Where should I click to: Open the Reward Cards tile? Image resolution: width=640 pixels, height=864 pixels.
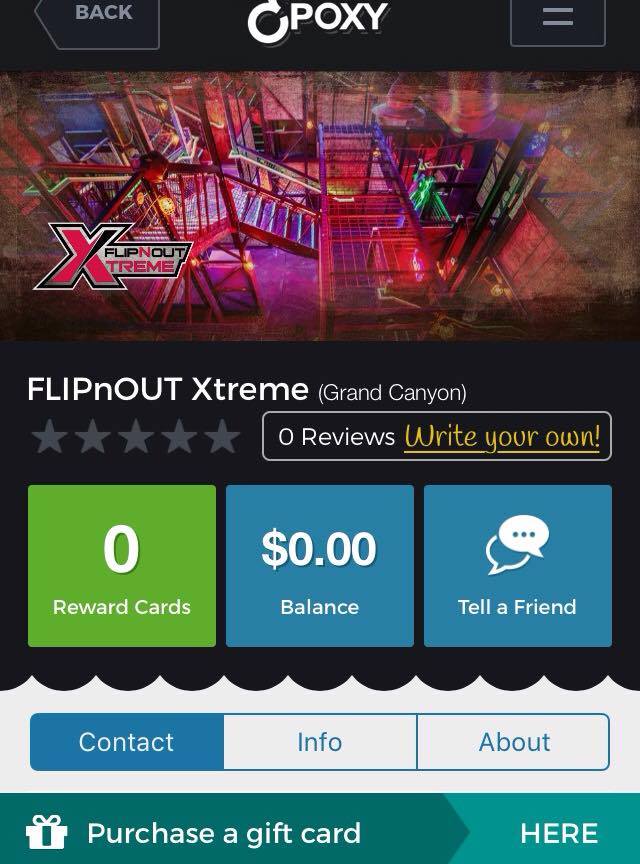[122, 566]
